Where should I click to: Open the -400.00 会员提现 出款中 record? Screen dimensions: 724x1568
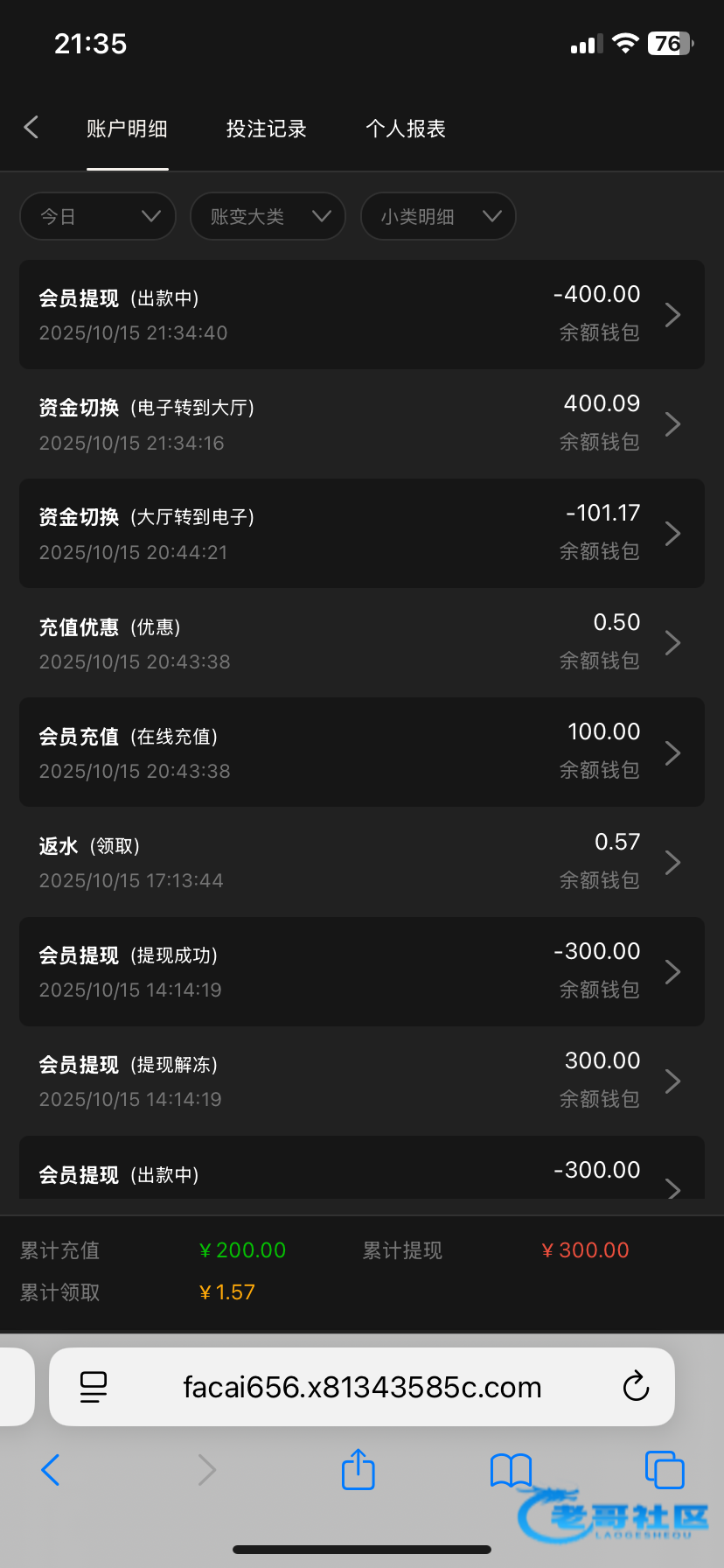[x=362, y=314]
